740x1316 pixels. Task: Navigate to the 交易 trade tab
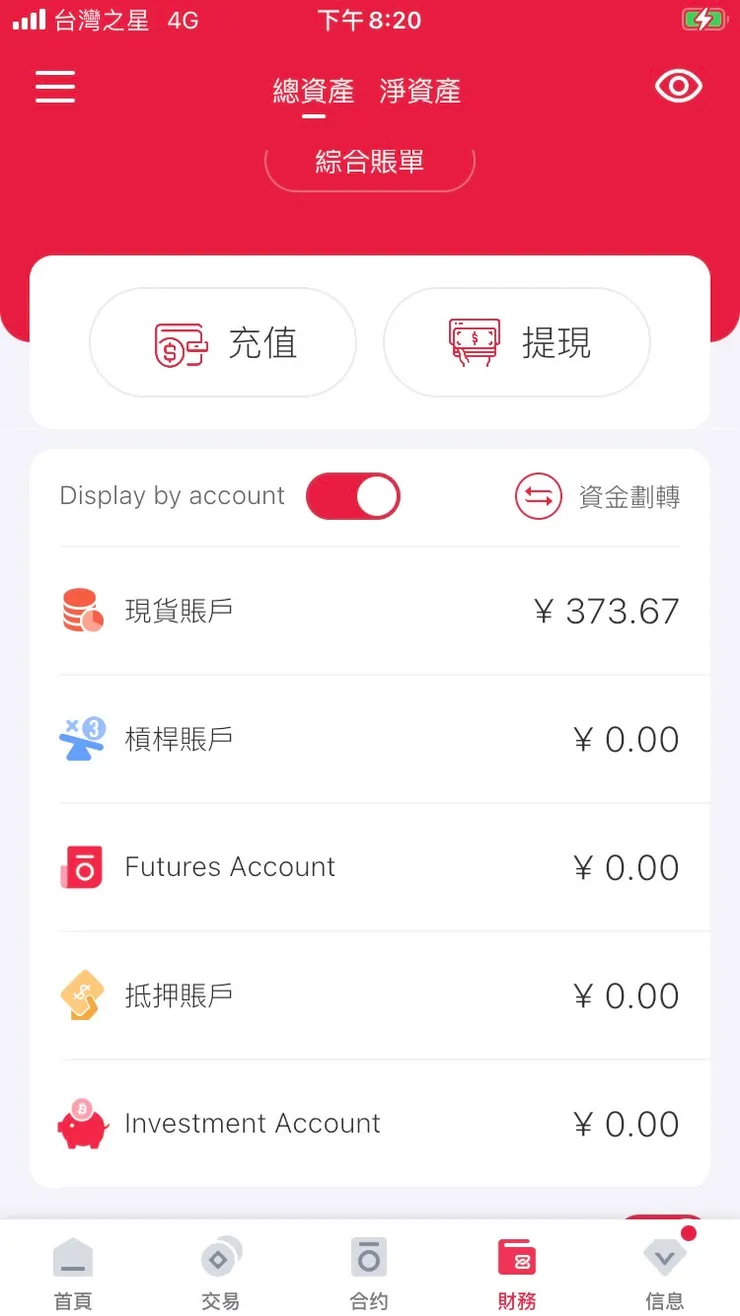220,1270
